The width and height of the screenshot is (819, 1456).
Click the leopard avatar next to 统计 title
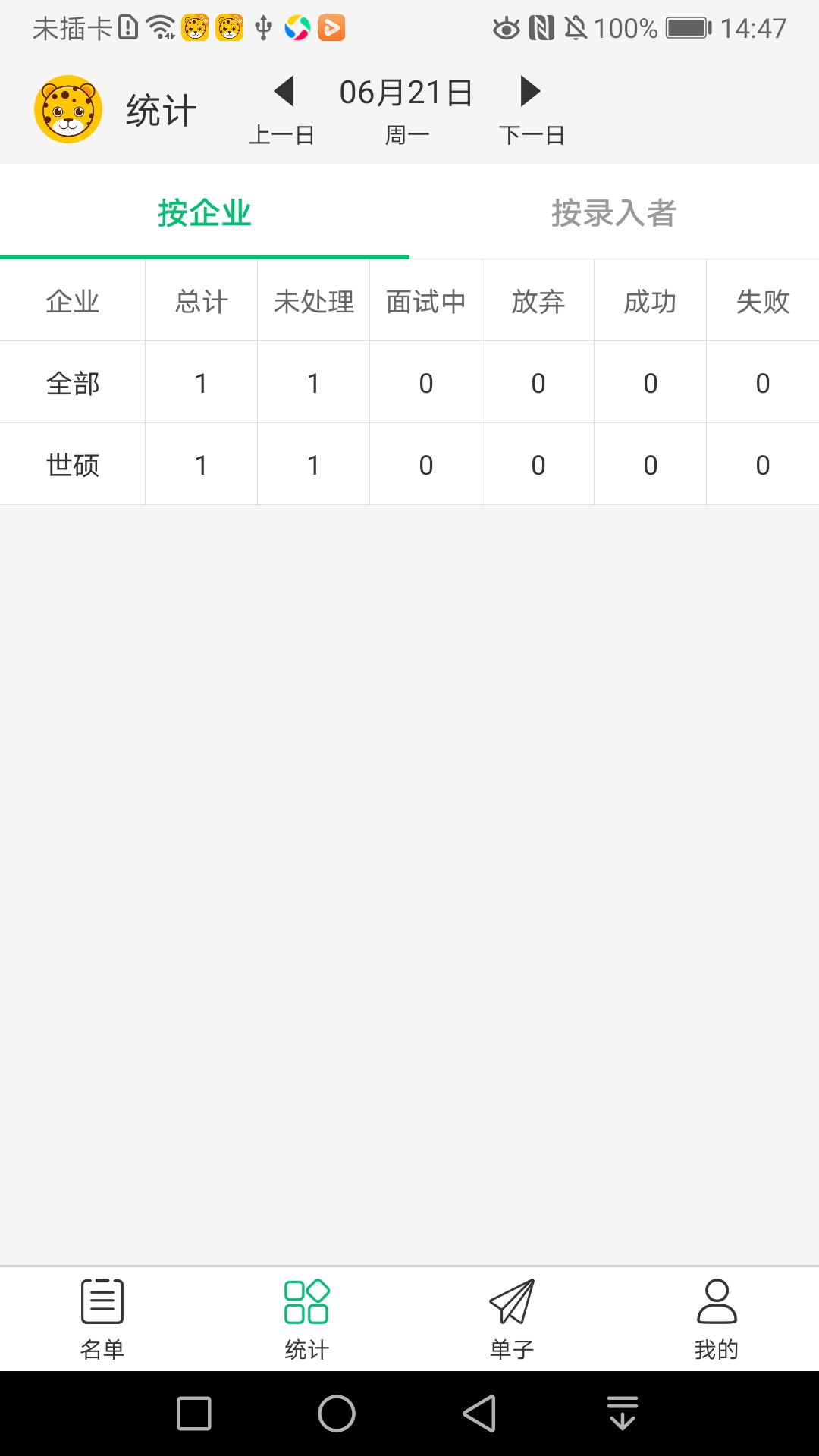[69, 108]
